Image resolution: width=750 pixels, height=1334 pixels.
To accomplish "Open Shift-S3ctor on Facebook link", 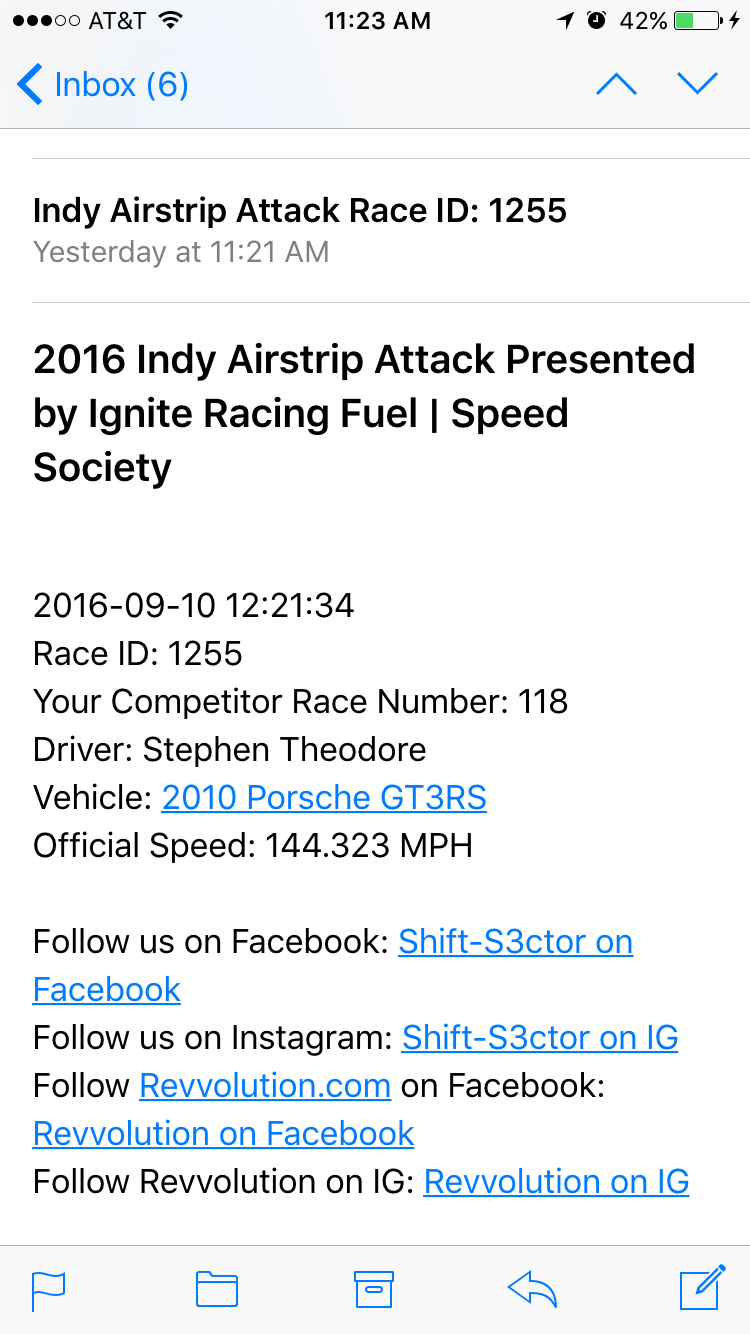I will pyautogui.click(x=515, y=942).
